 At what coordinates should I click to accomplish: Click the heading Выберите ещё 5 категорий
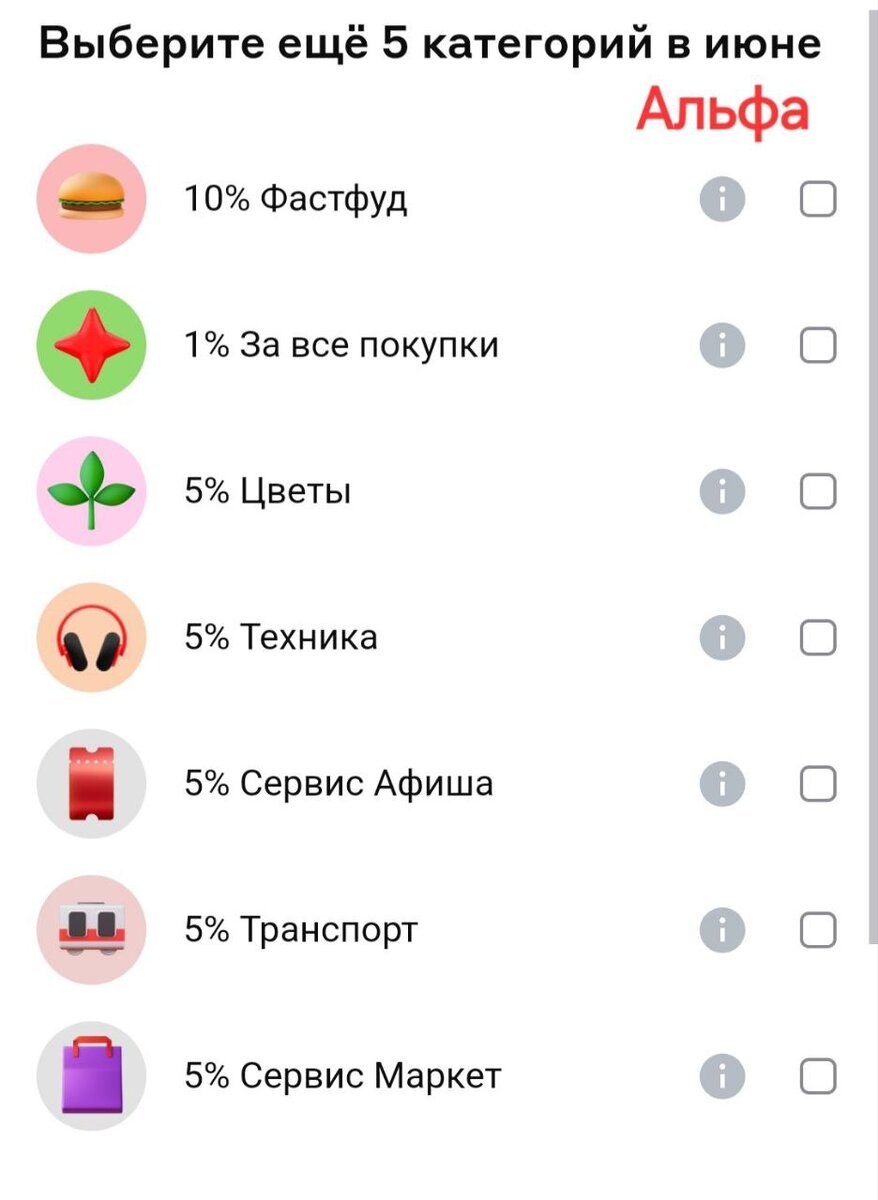[430, 43]
